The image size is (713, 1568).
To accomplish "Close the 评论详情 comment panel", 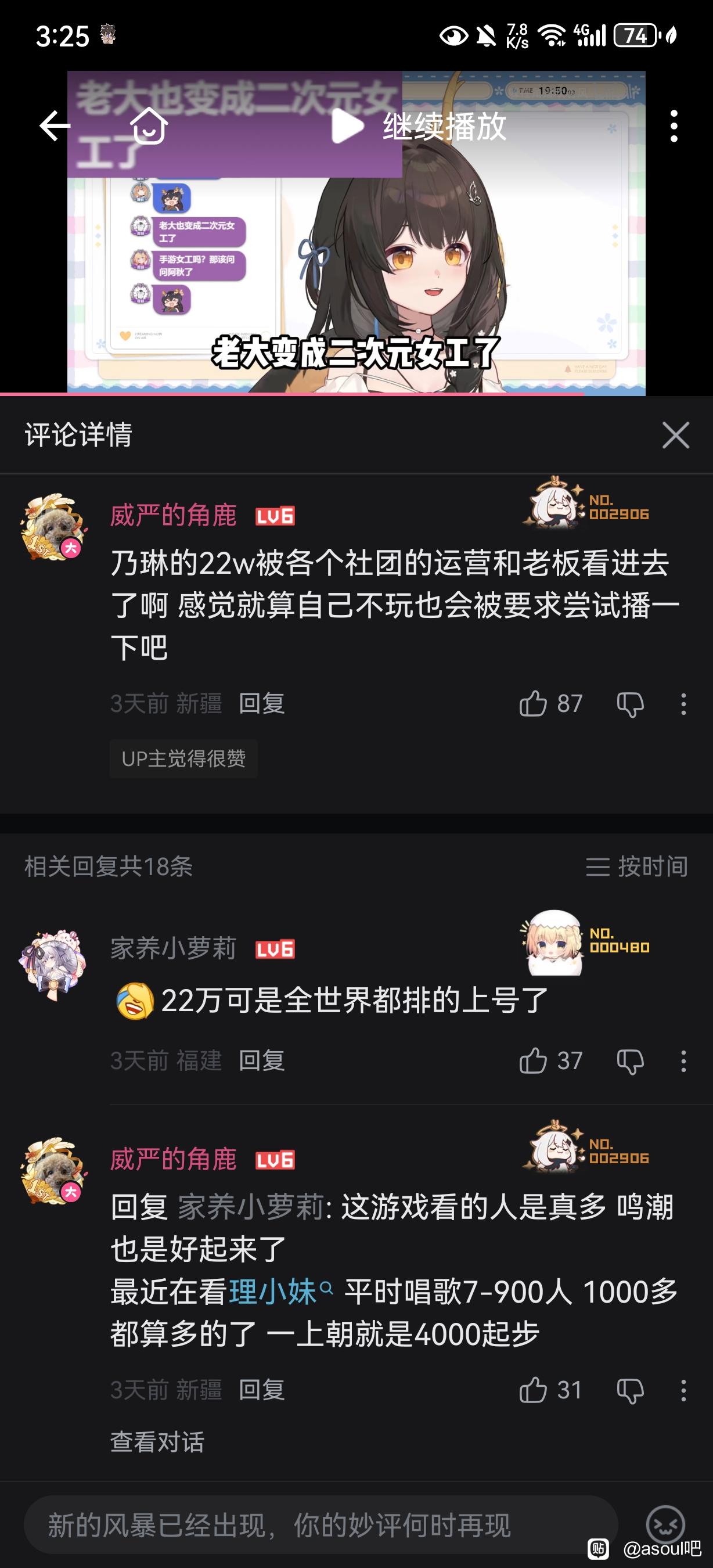I will pyautogui.click(x=675, y=435).
